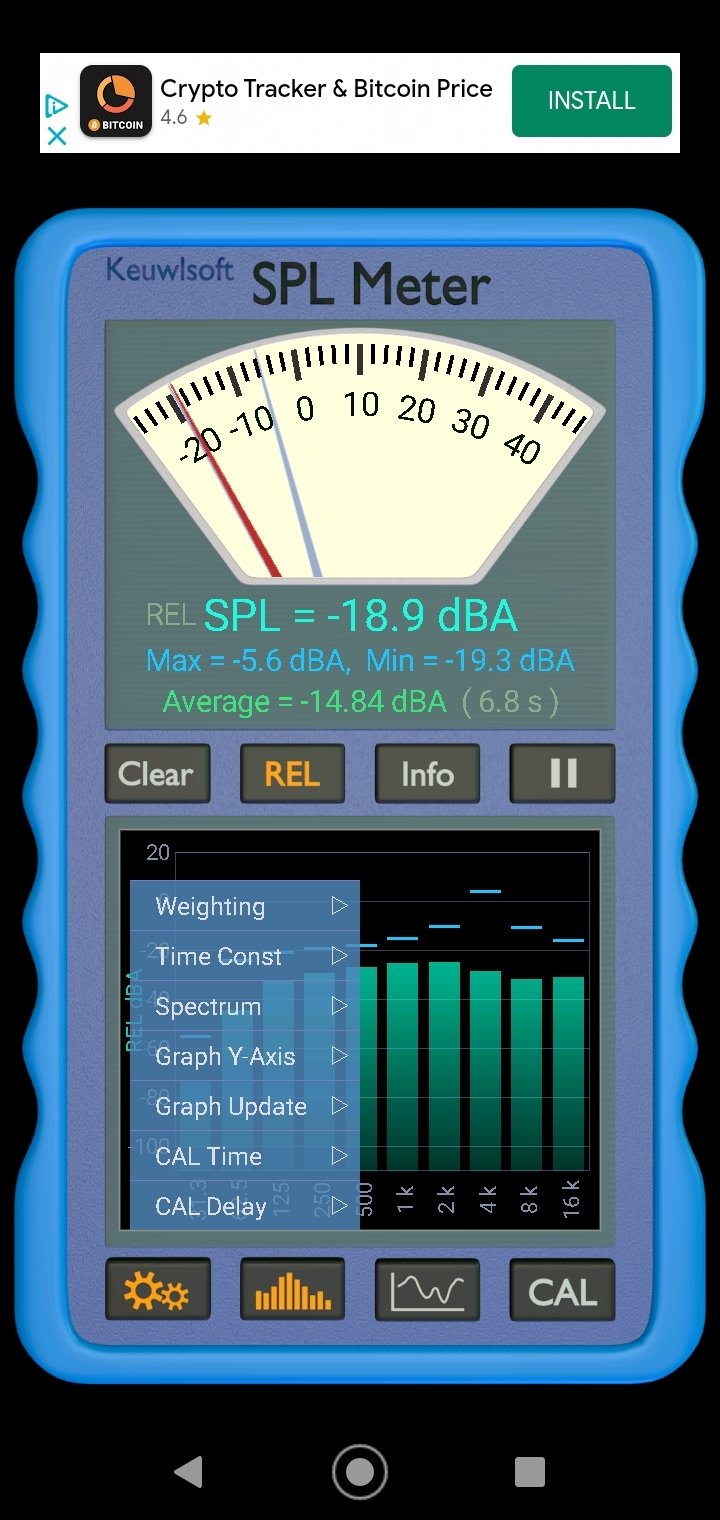This screenshot has width=720, height=1520.
Task: Open the ad info icon
Action: [x=57, y=106]
